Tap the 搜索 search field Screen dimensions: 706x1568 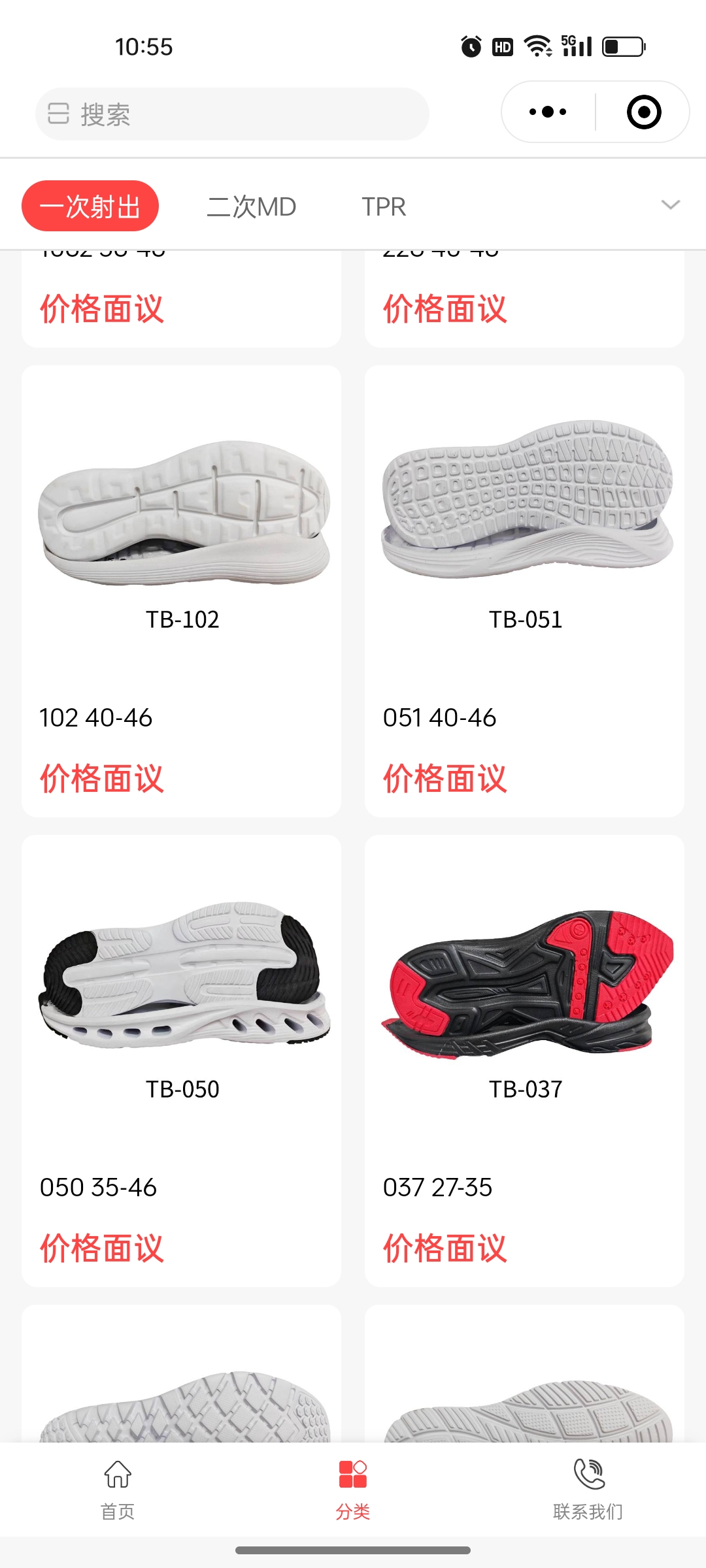(x=232, y=114)
